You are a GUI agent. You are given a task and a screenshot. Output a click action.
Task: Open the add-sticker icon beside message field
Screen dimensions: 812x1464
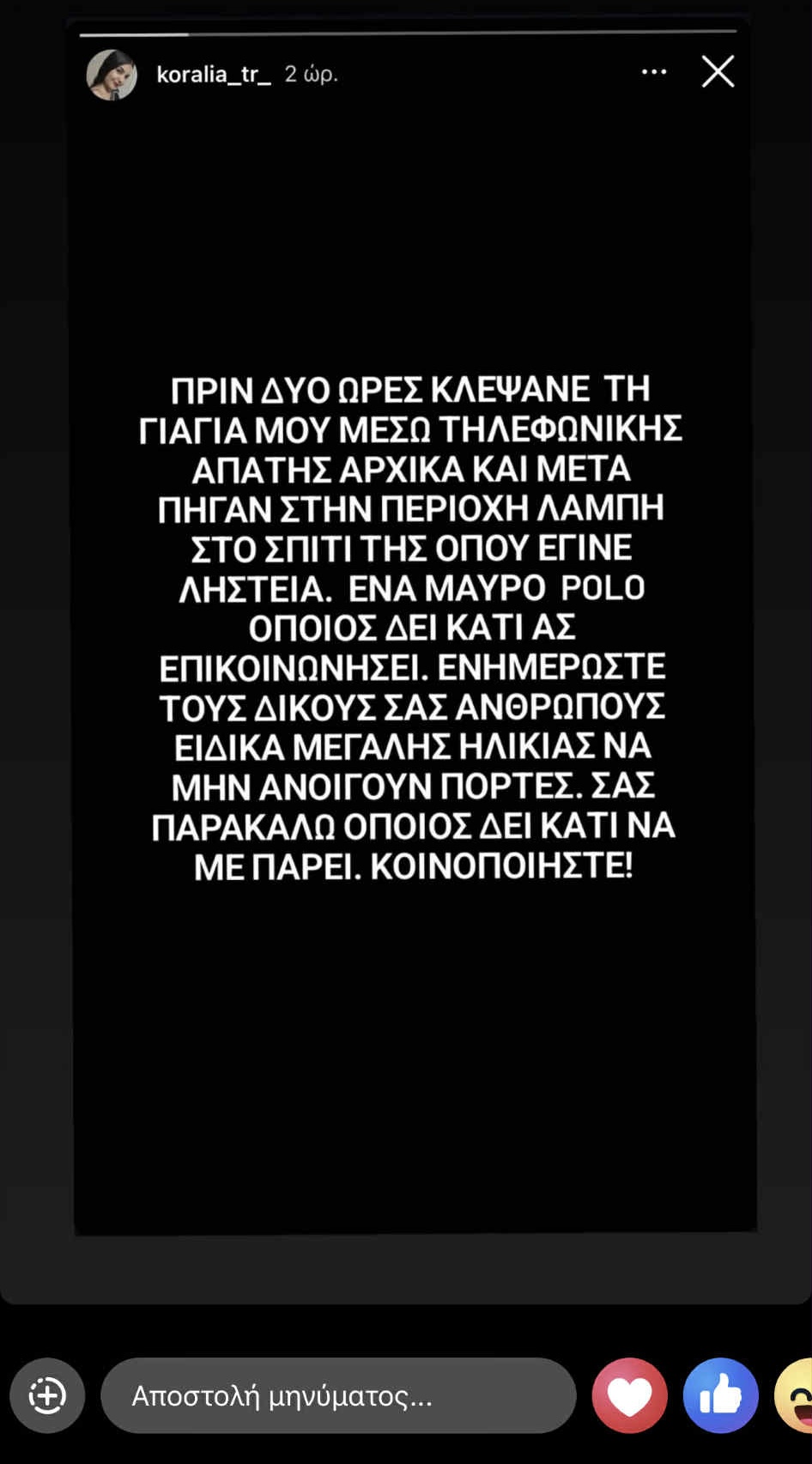point(47,1395)
